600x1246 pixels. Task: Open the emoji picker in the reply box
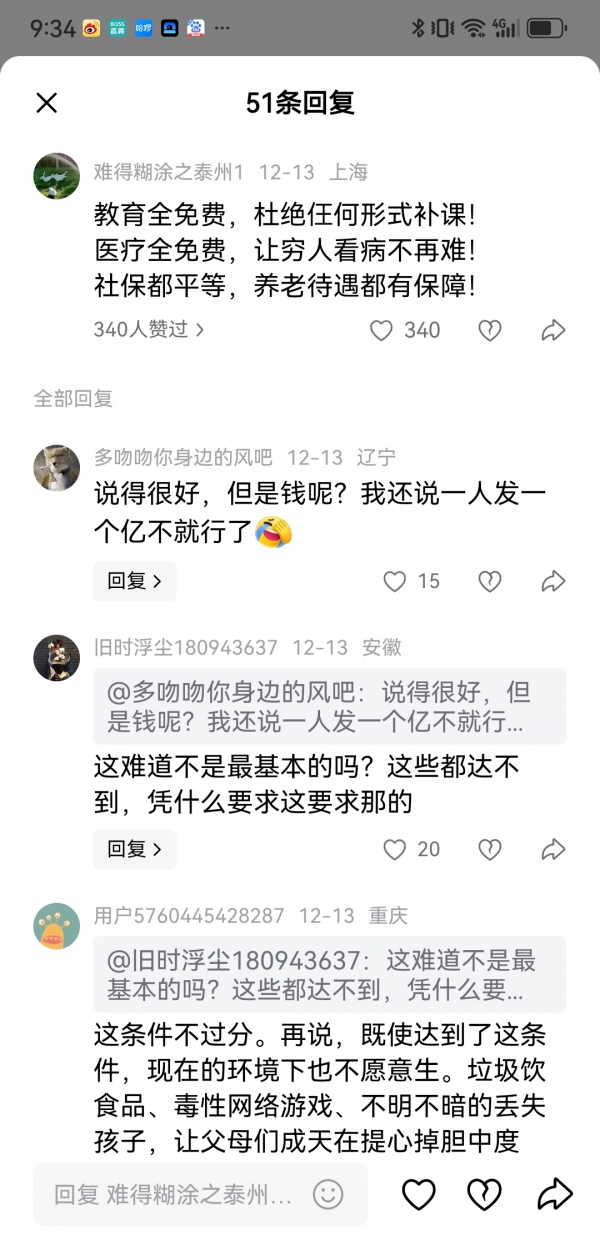coord(328,1194)
